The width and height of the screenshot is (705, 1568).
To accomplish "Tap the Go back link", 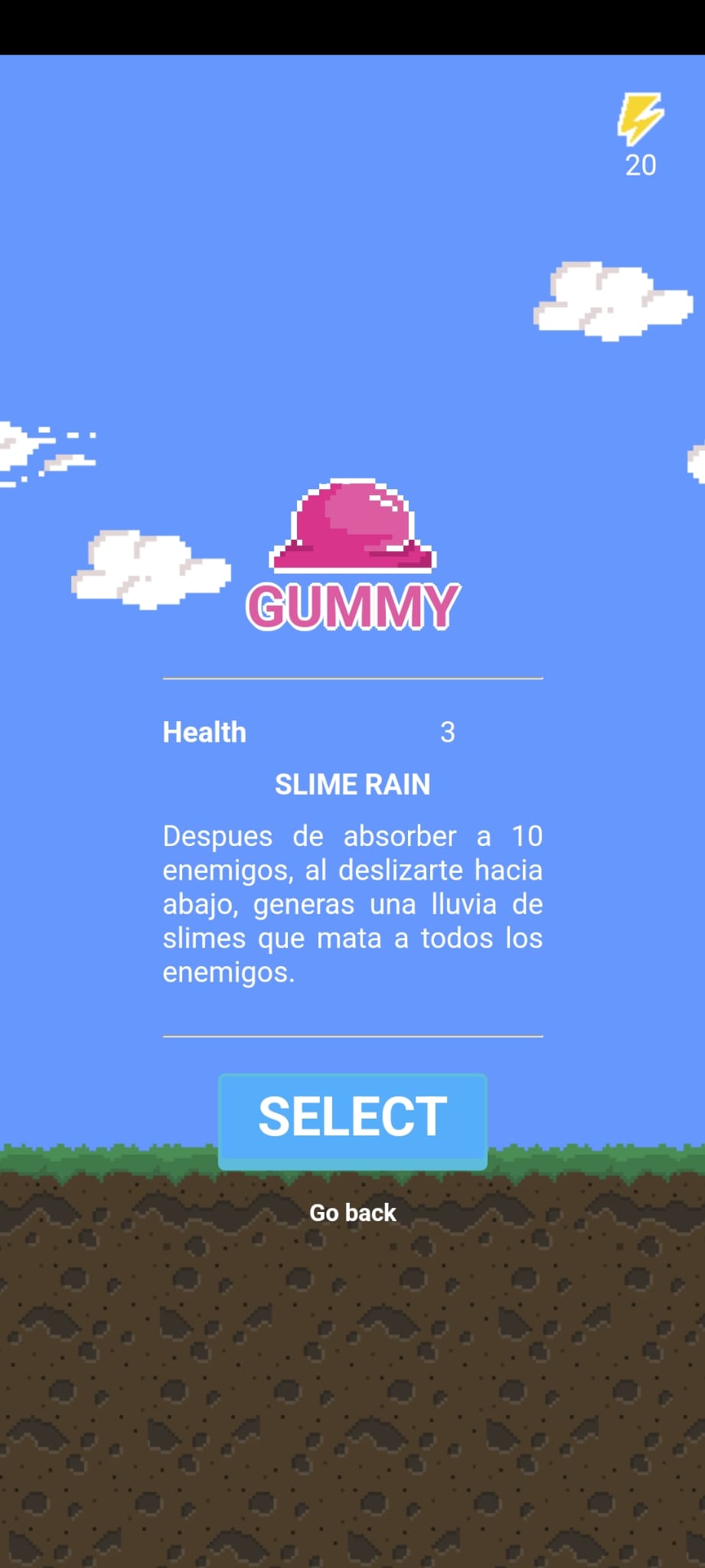I will [353, 1213].
